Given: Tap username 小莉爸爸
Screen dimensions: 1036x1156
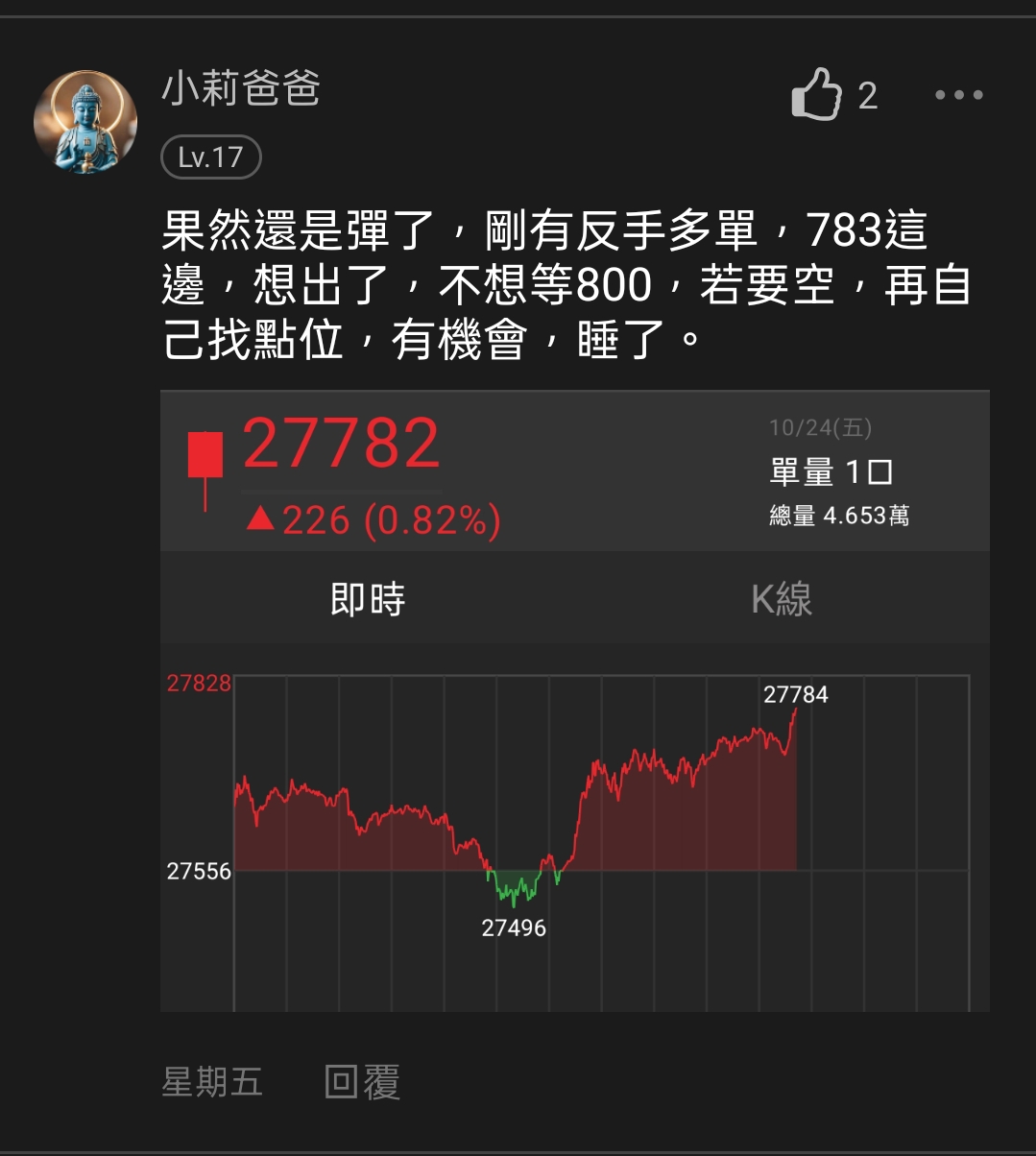Looking at the screenshot, I should tap(240, 89).
